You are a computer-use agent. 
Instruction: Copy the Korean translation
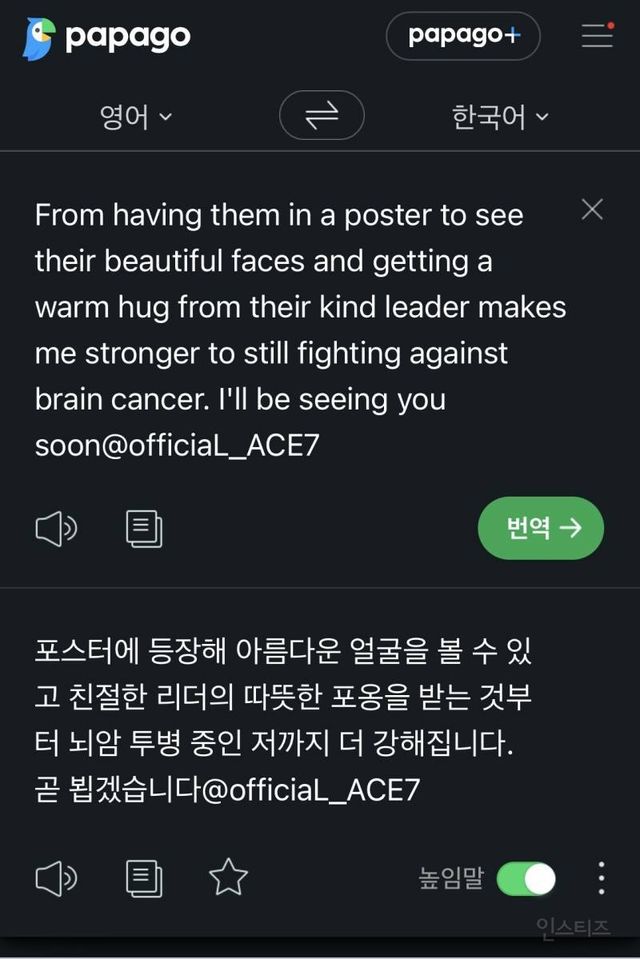click(144, 878)
